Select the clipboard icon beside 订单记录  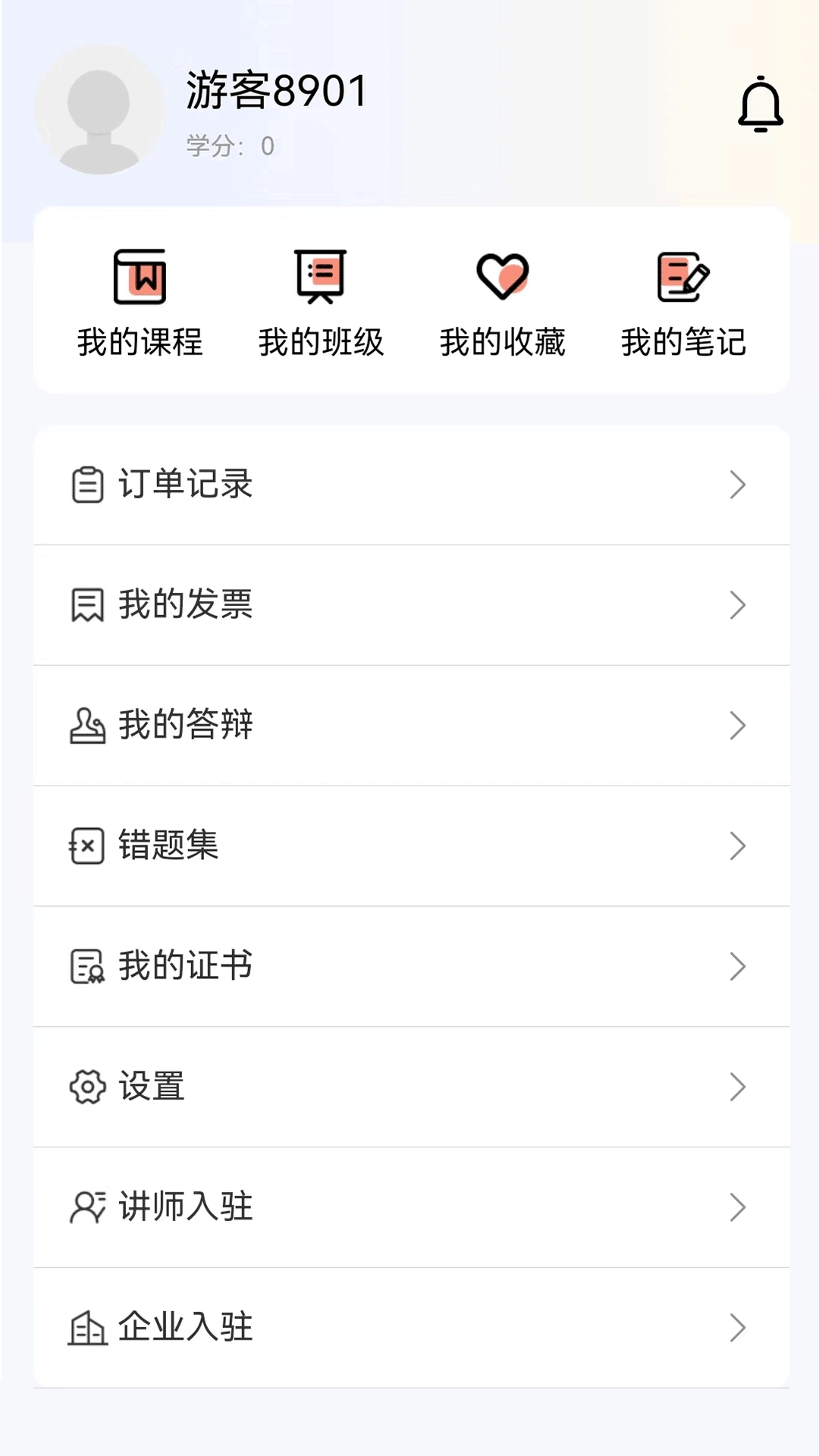point(86,485)
